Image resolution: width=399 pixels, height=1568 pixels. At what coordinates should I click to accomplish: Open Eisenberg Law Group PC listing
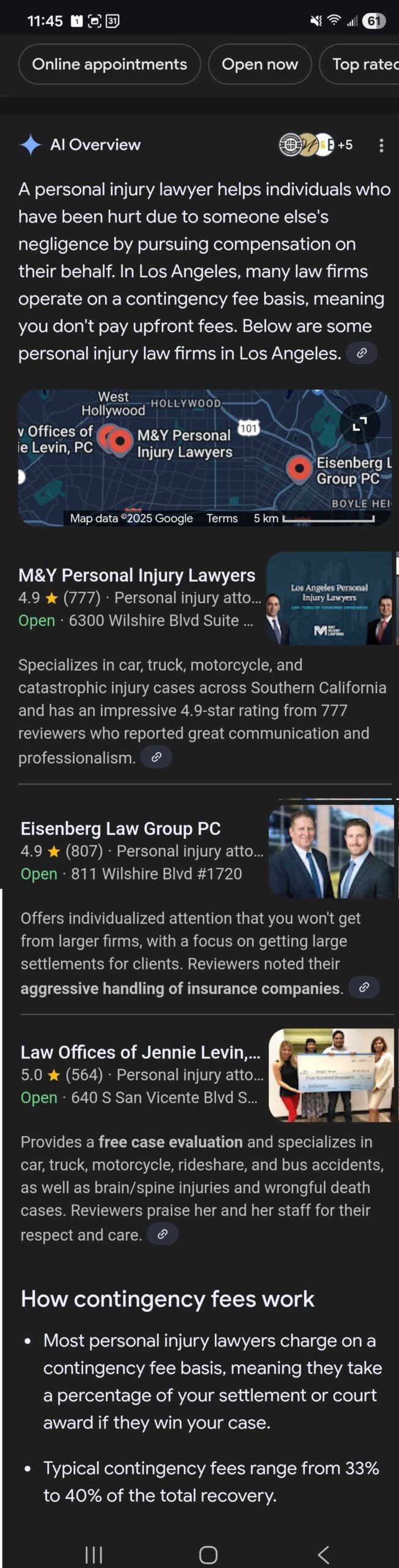(121, 829)
